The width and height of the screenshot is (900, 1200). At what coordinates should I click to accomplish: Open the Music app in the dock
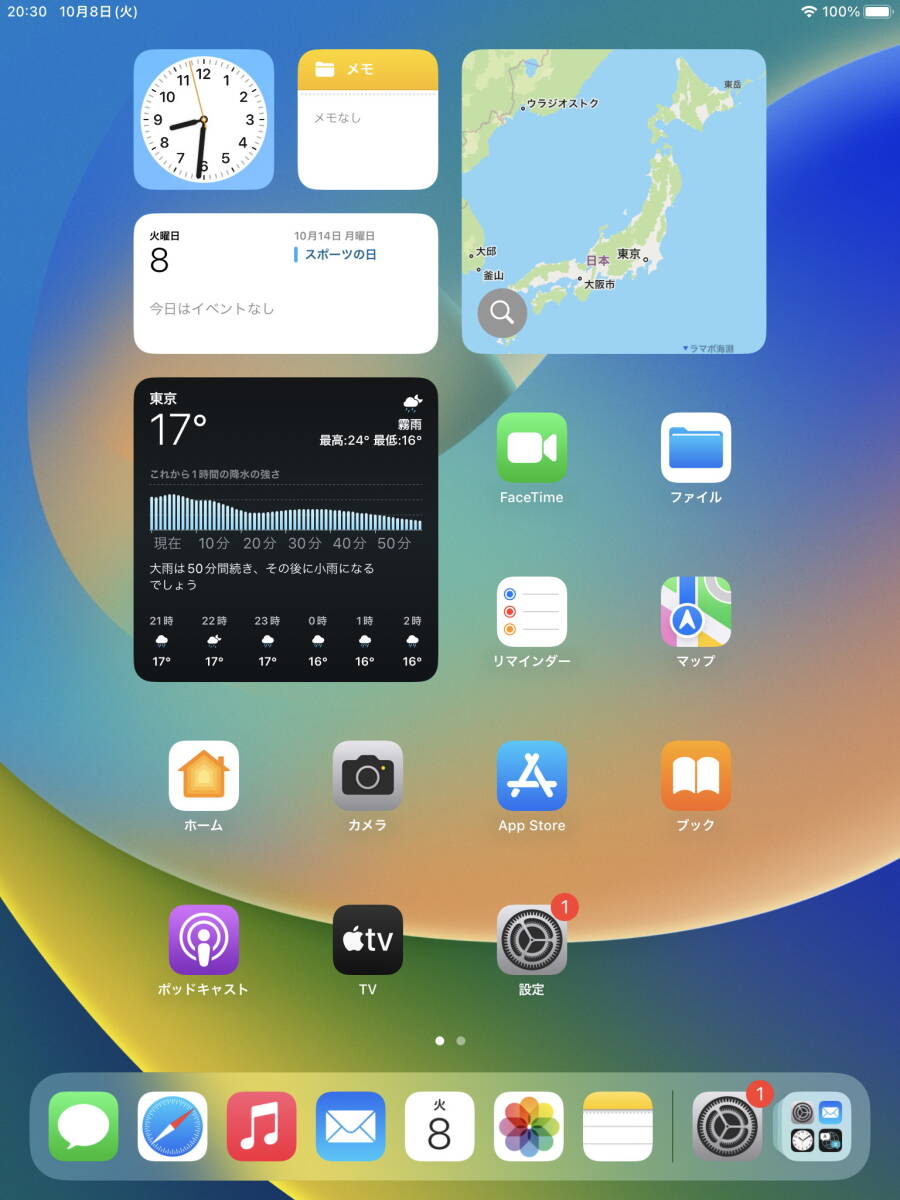click(x=262, y=1126)
